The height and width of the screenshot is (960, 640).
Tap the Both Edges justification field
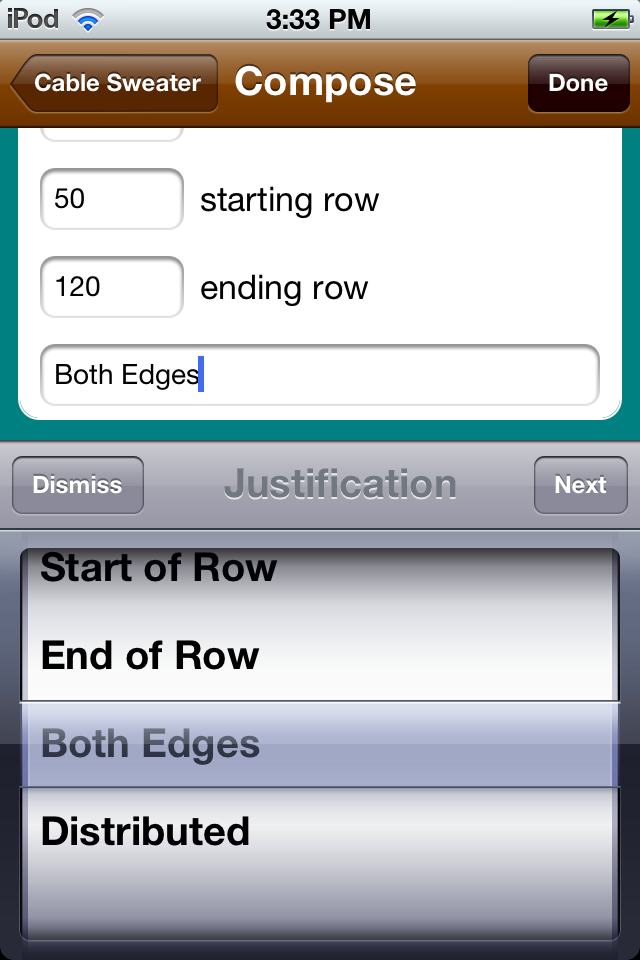320,376
